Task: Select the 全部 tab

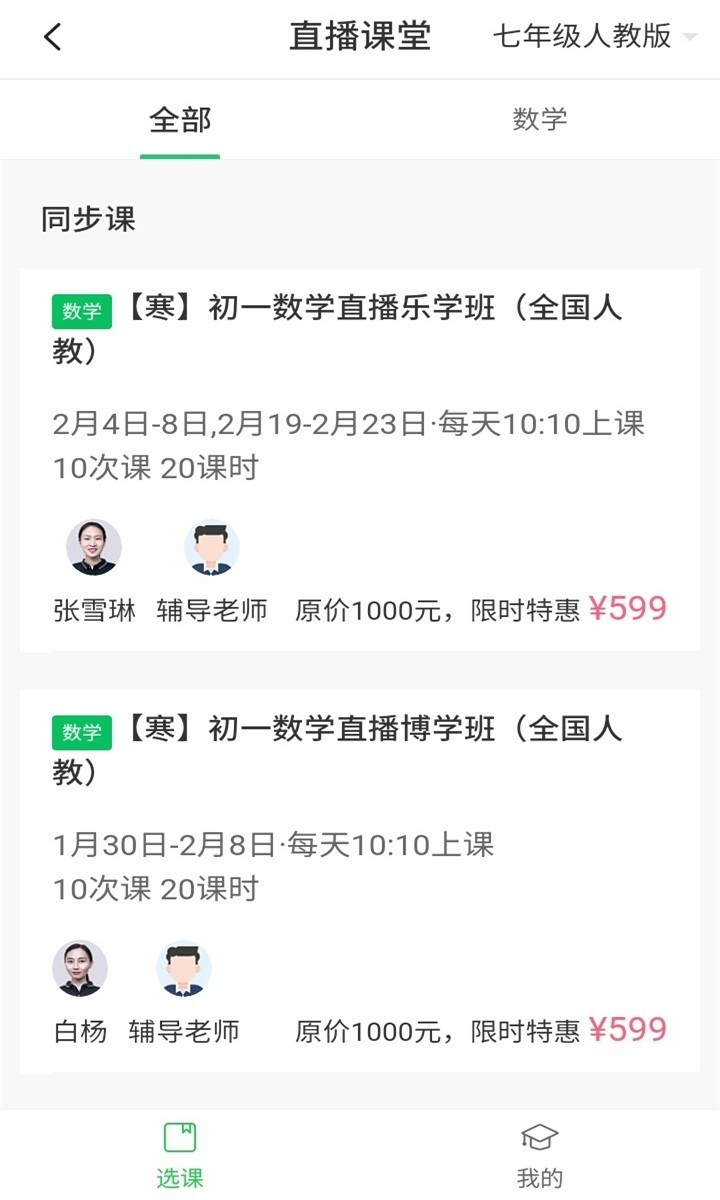Action: 180,119
